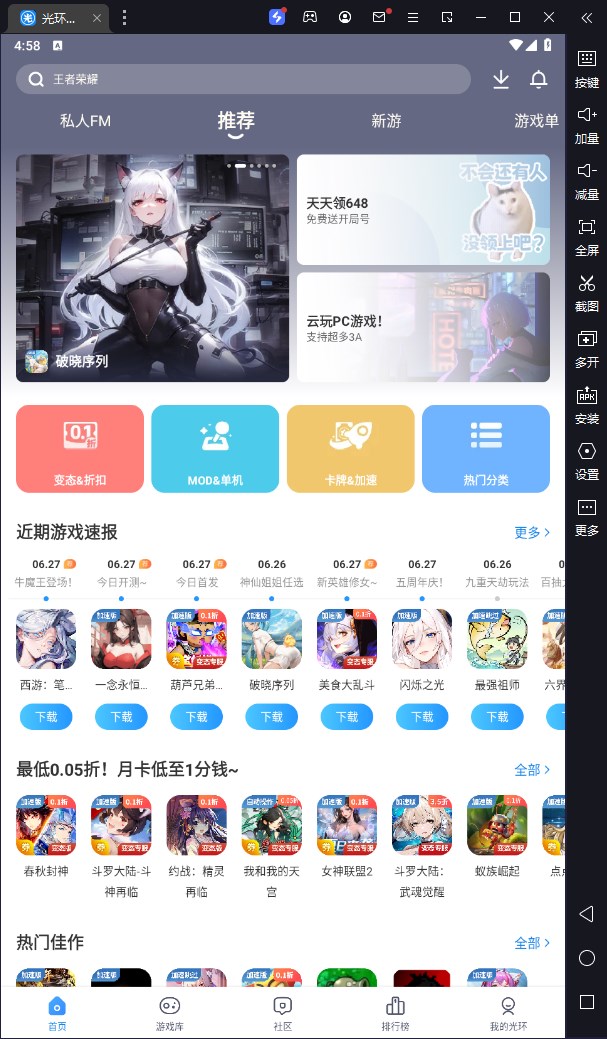Screen dimensions: 607x1039
Task: Open the 我的光环 profile tab
Action: click(508, 1012)
